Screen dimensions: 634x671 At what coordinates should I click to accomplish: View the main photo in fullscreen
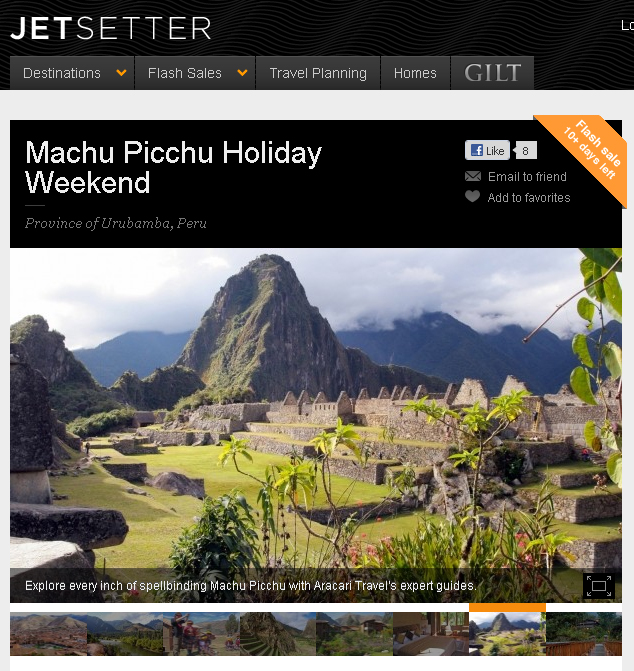coord(598,585)
